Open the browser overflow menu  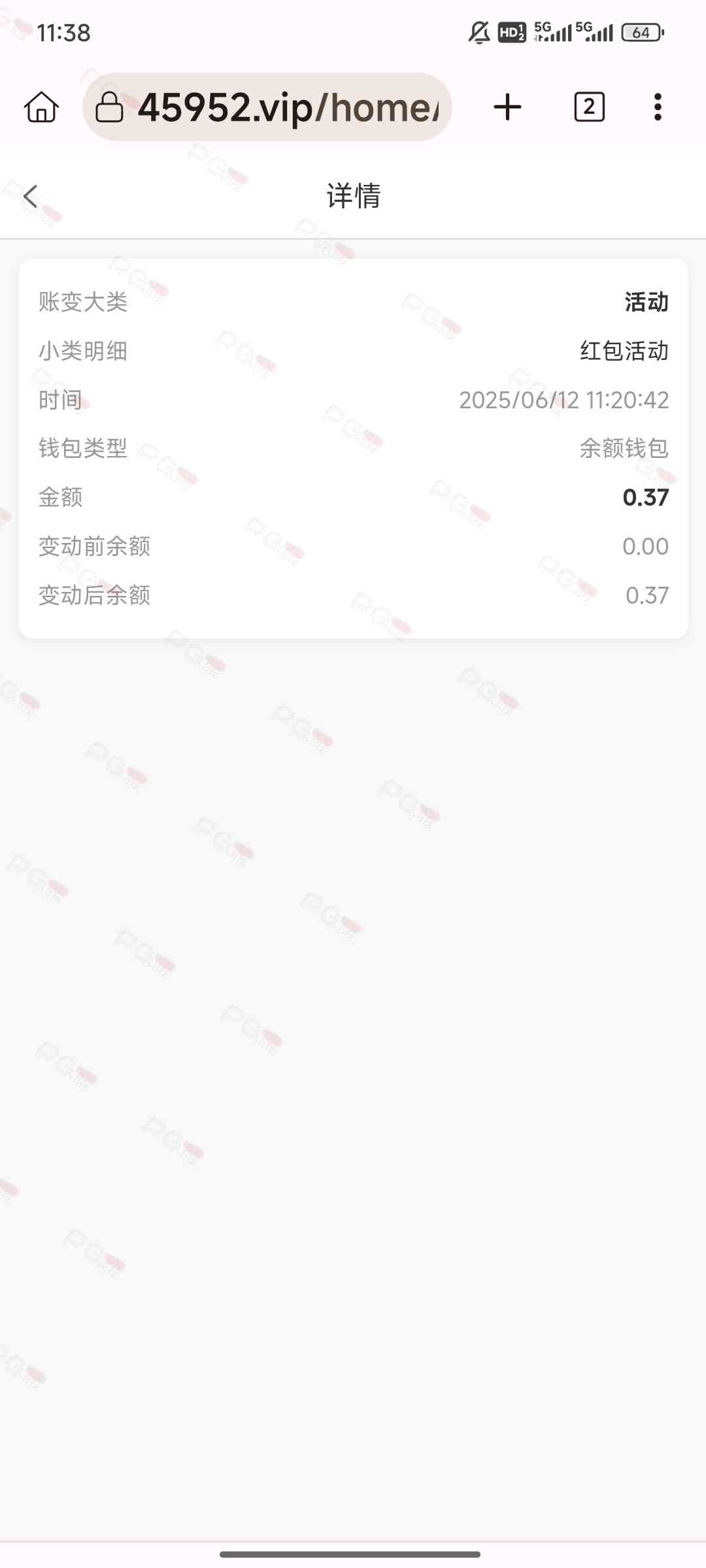658,107
